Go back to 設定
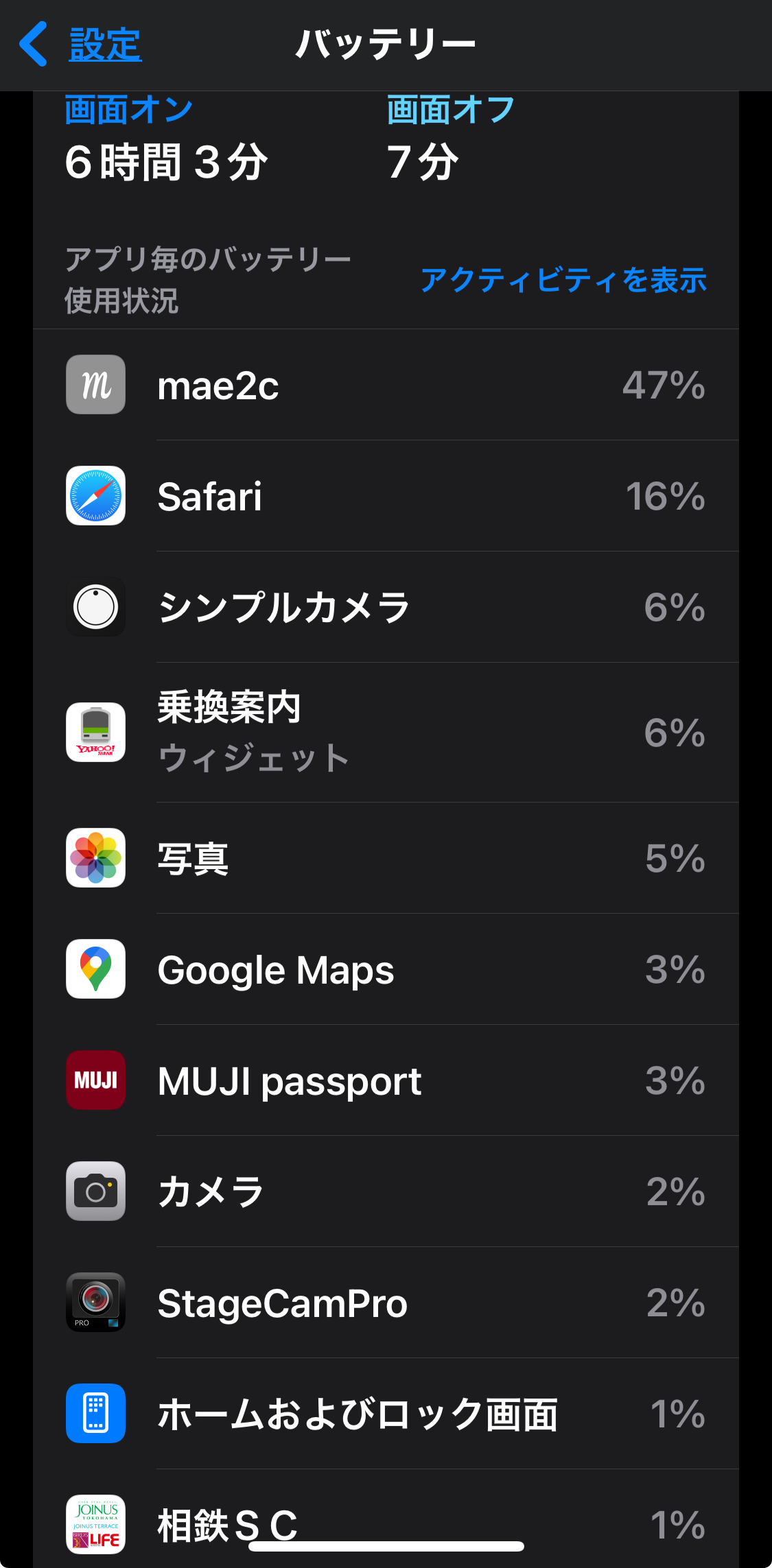Viewport: 772px width, 1568px height. click(80, 45)
